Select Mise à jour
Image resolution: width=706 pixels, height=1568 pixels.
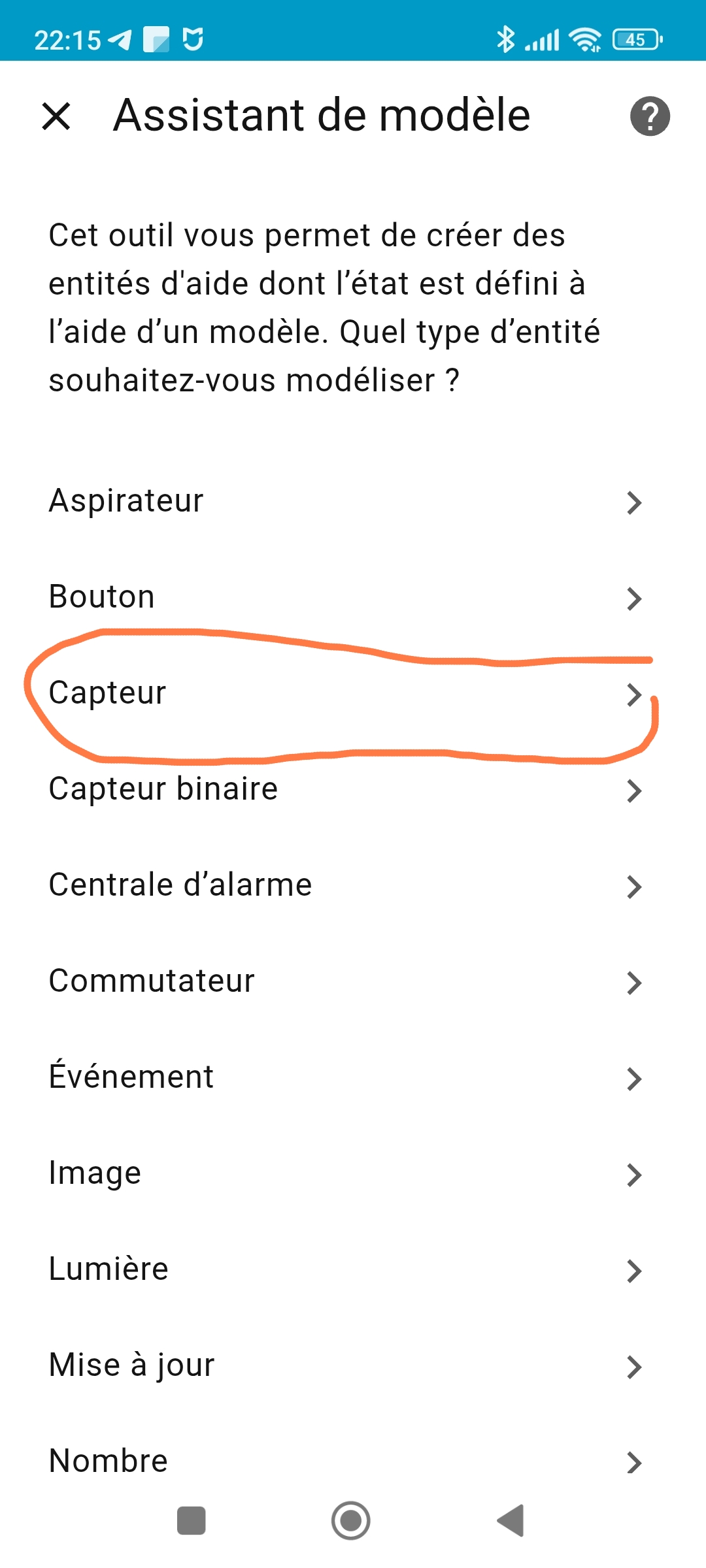(345, 1365)
